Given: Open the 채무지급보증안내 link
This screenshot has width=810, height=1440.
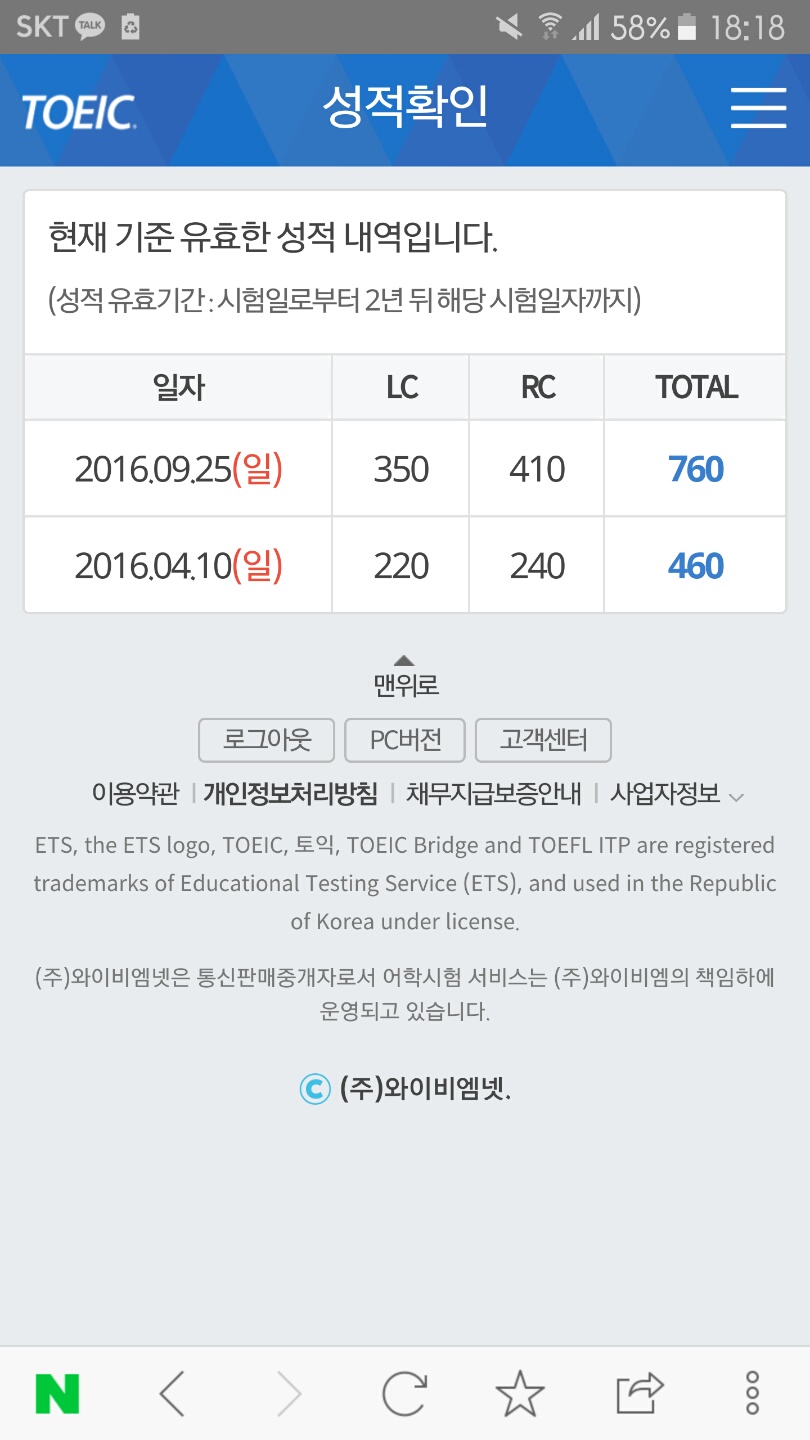Looking at the screenshot, I should (494, 794).
